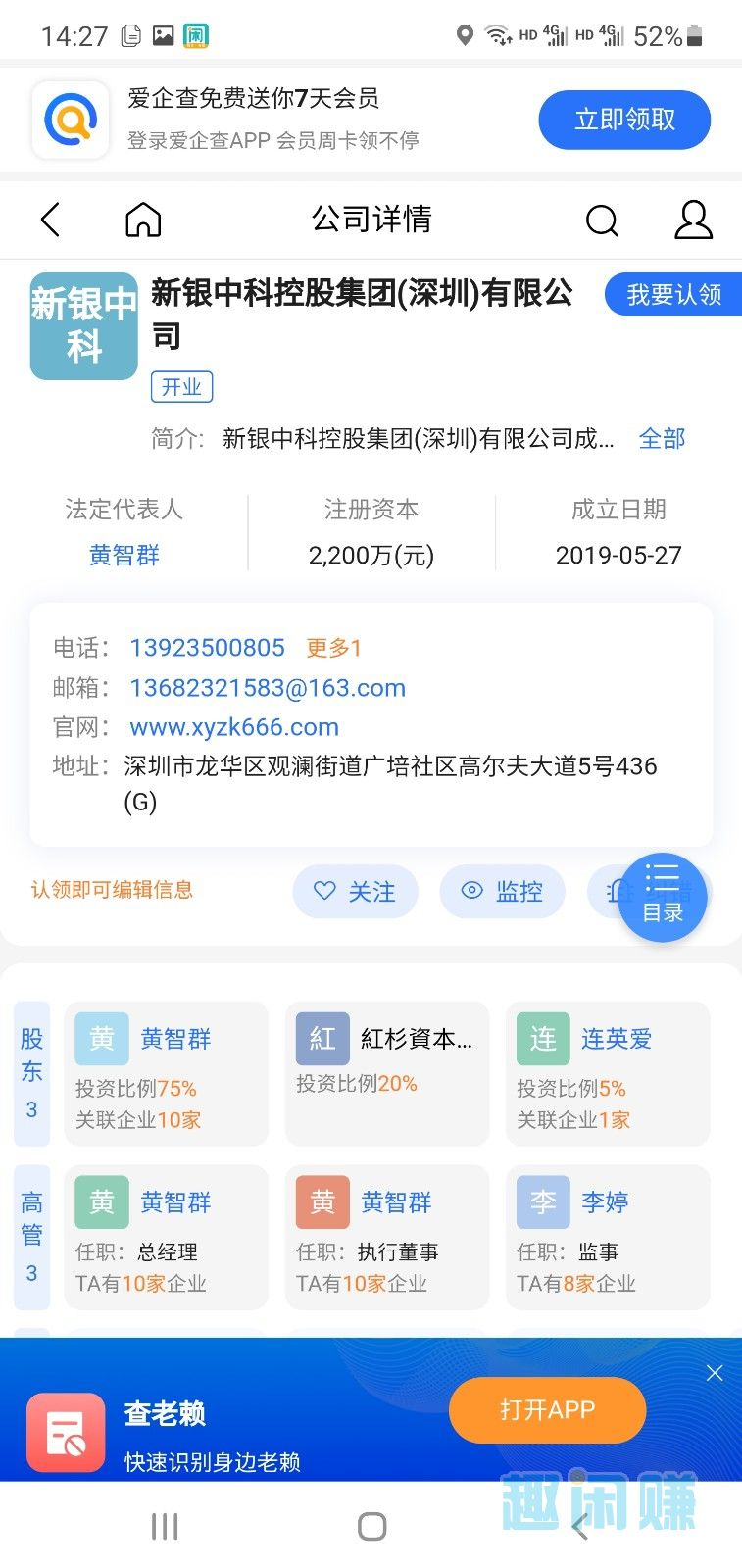Open search from the header magnifier

click(x=602, y=220)
